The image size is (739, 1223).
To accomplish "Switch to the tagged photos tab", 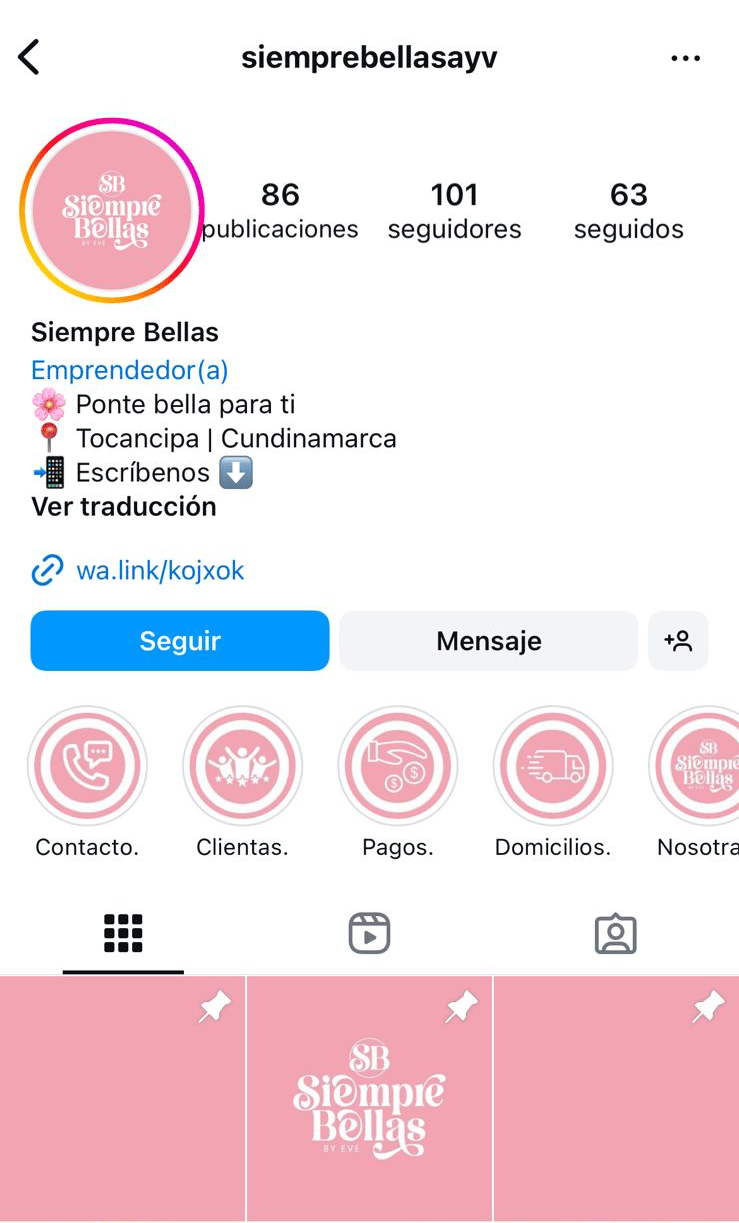I will (615, 934).
